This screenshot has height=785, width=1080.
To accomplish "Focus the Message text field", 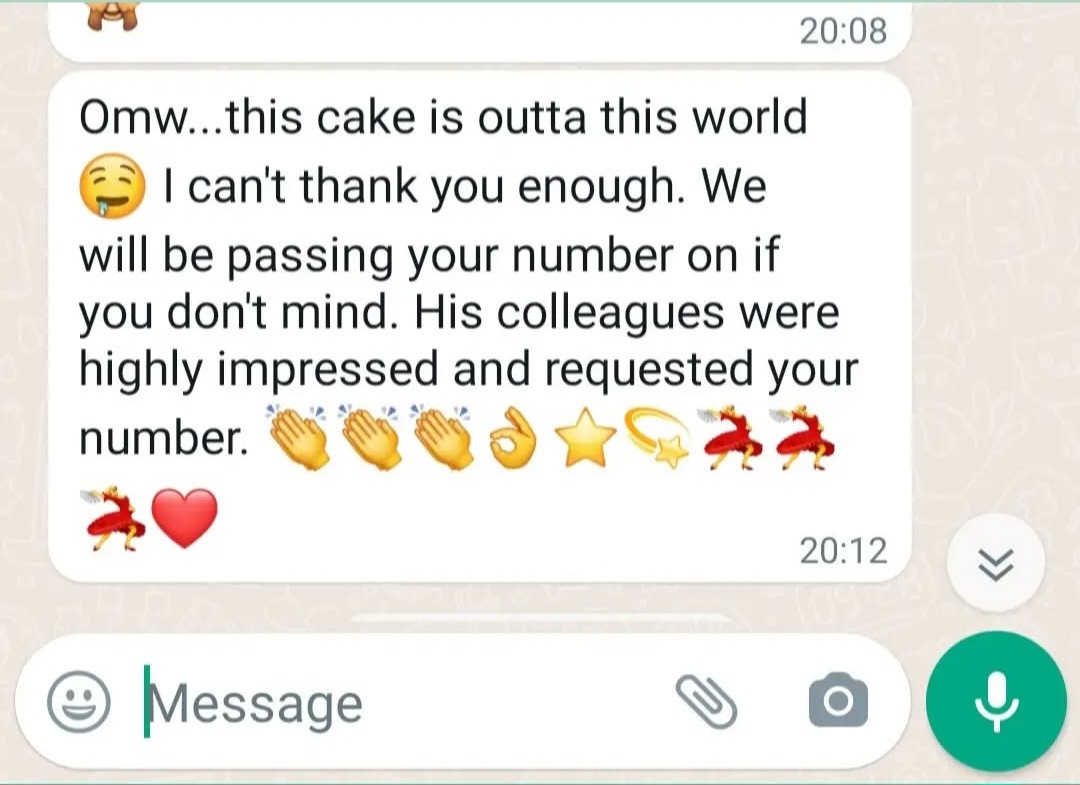I will [400, 704].
